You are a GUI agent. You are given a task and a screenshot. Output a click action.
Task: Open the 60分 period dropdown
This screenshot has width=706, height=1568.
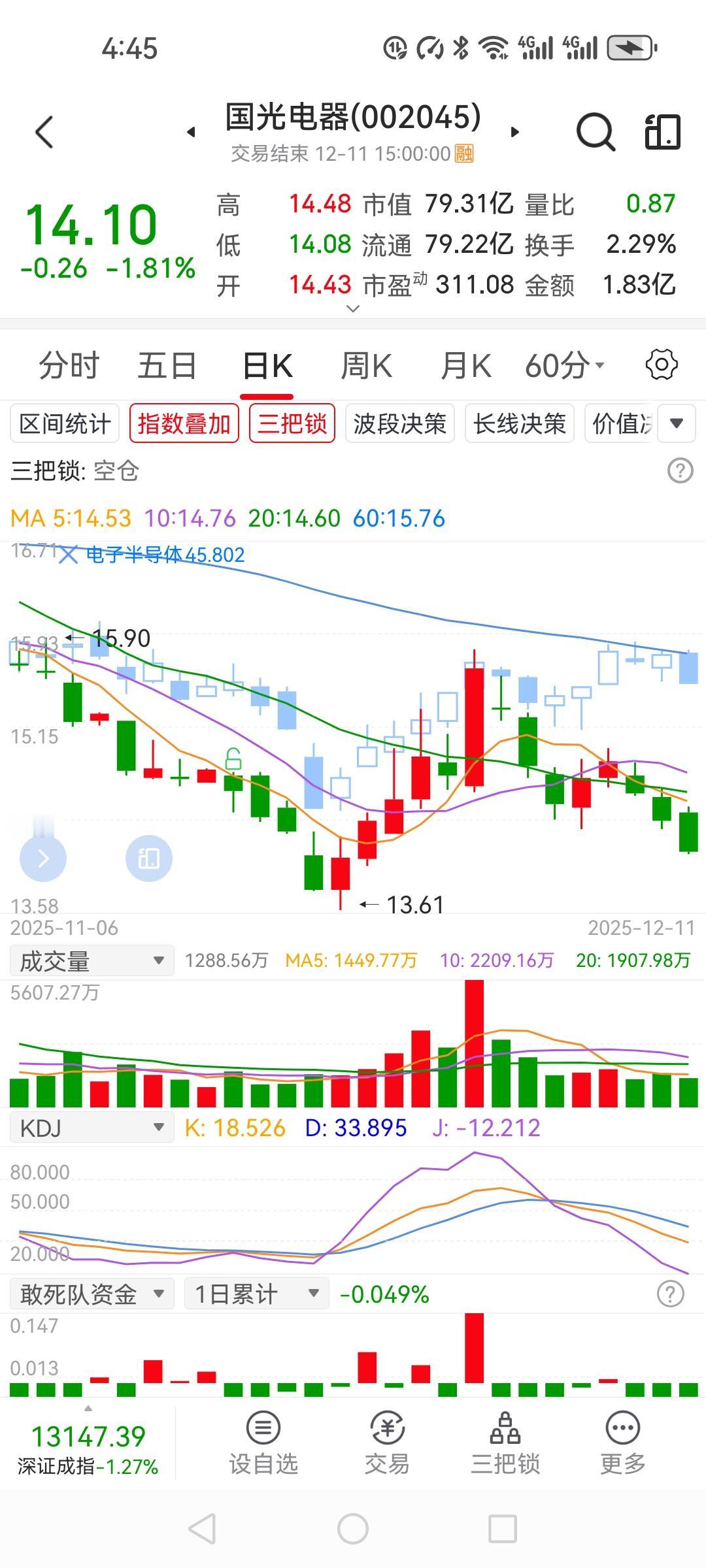pyautogui.click(x=563, y=365)
